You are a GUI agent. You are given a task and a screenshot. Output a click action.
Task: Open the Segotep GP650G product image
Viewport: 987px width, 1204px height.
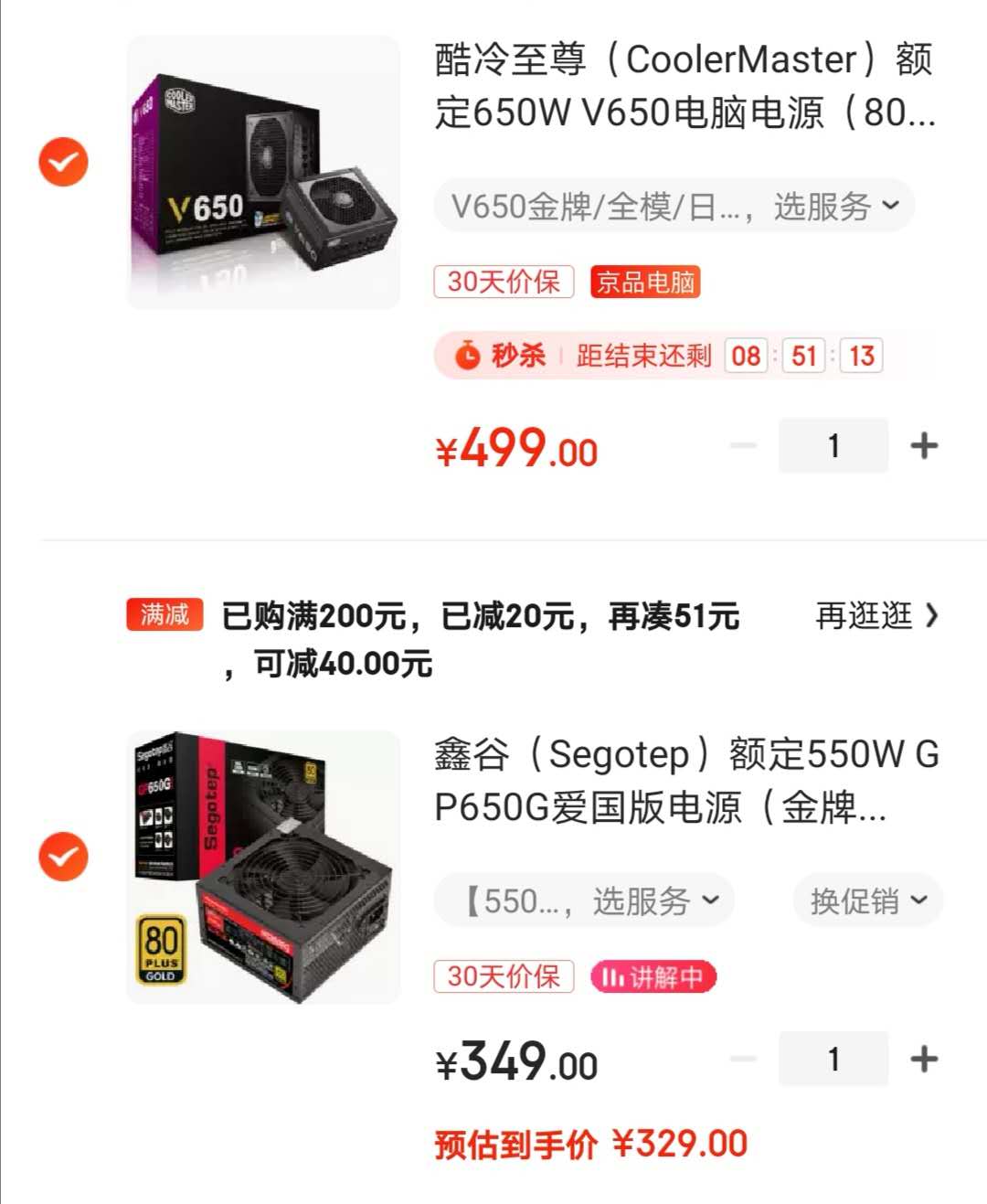[263, 867]
